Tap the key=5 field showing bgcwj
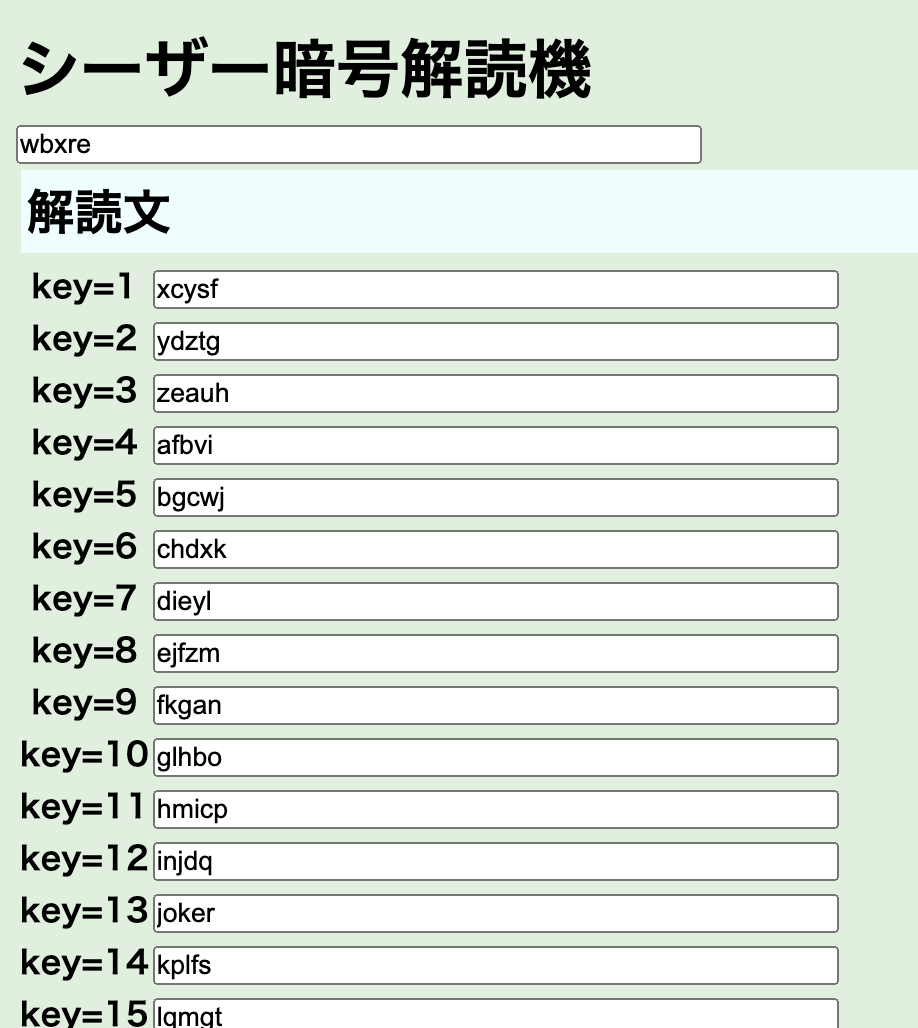The image size is (918, 1028). [x=495, y=498]
